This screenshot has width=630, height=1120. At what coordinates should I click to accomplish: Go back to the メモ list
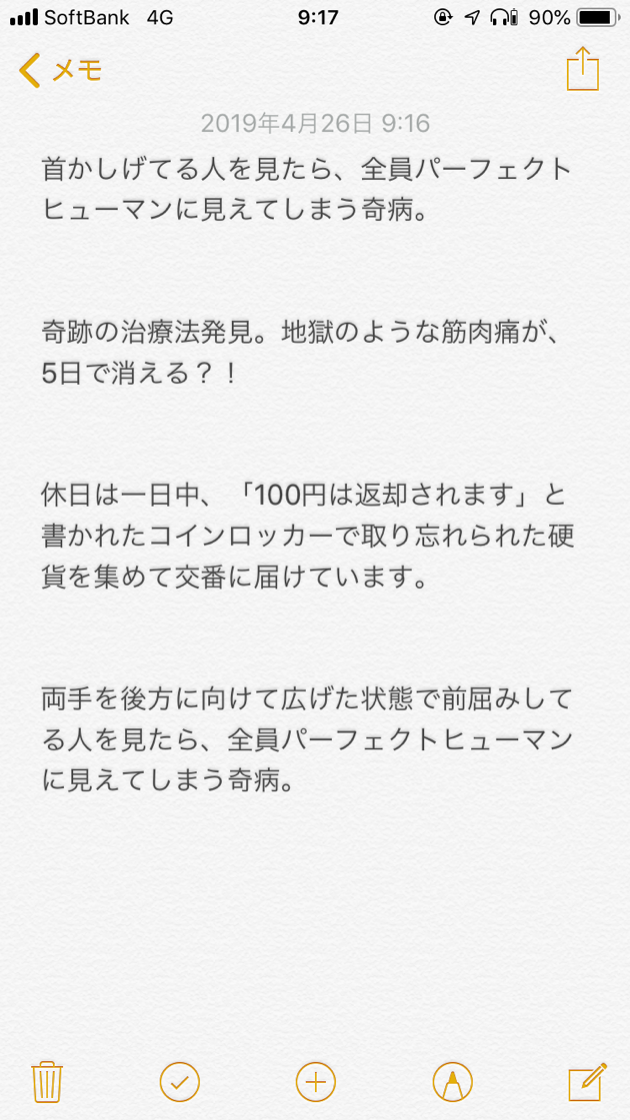tap(60, 70)
